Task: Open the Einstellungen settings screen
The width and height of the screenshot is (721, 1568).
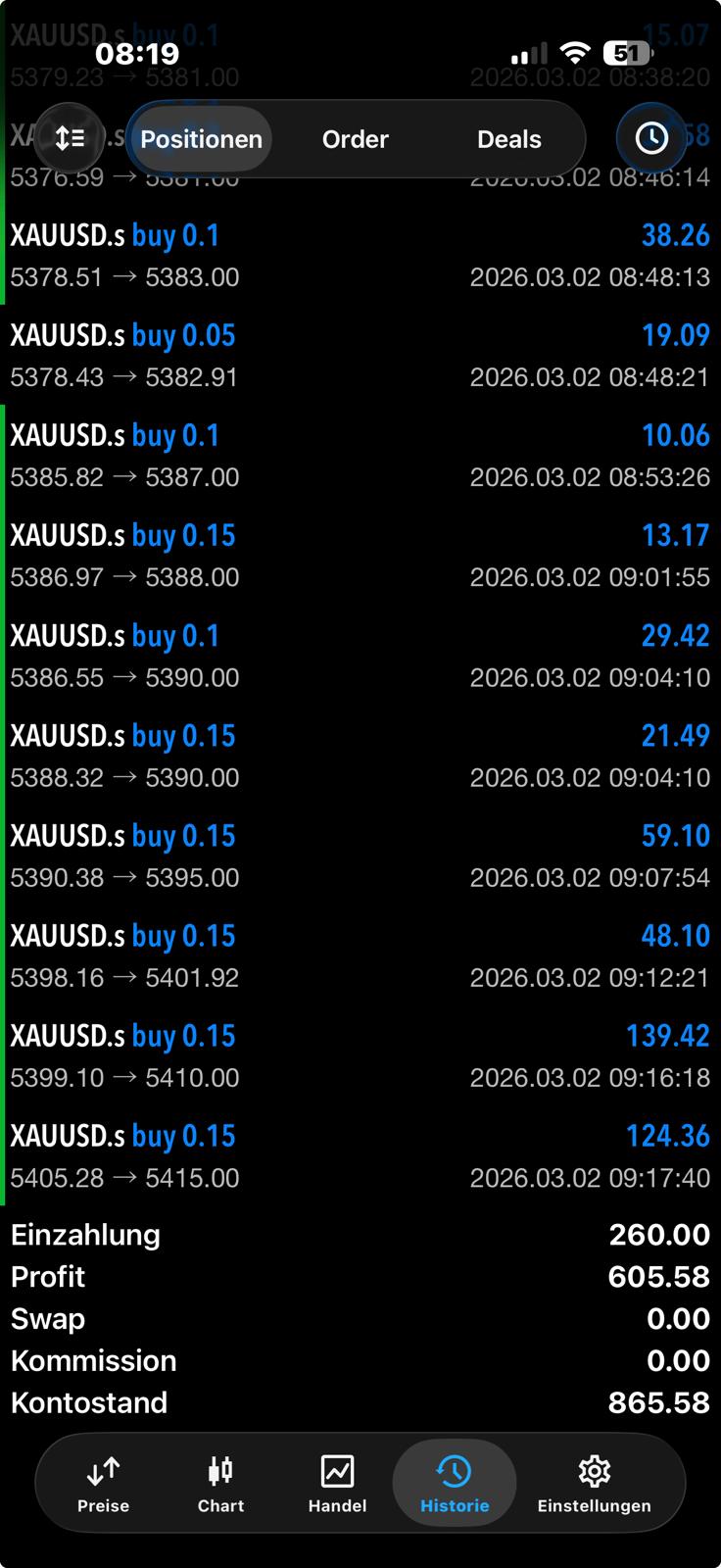Action: tap(594, 1482)
